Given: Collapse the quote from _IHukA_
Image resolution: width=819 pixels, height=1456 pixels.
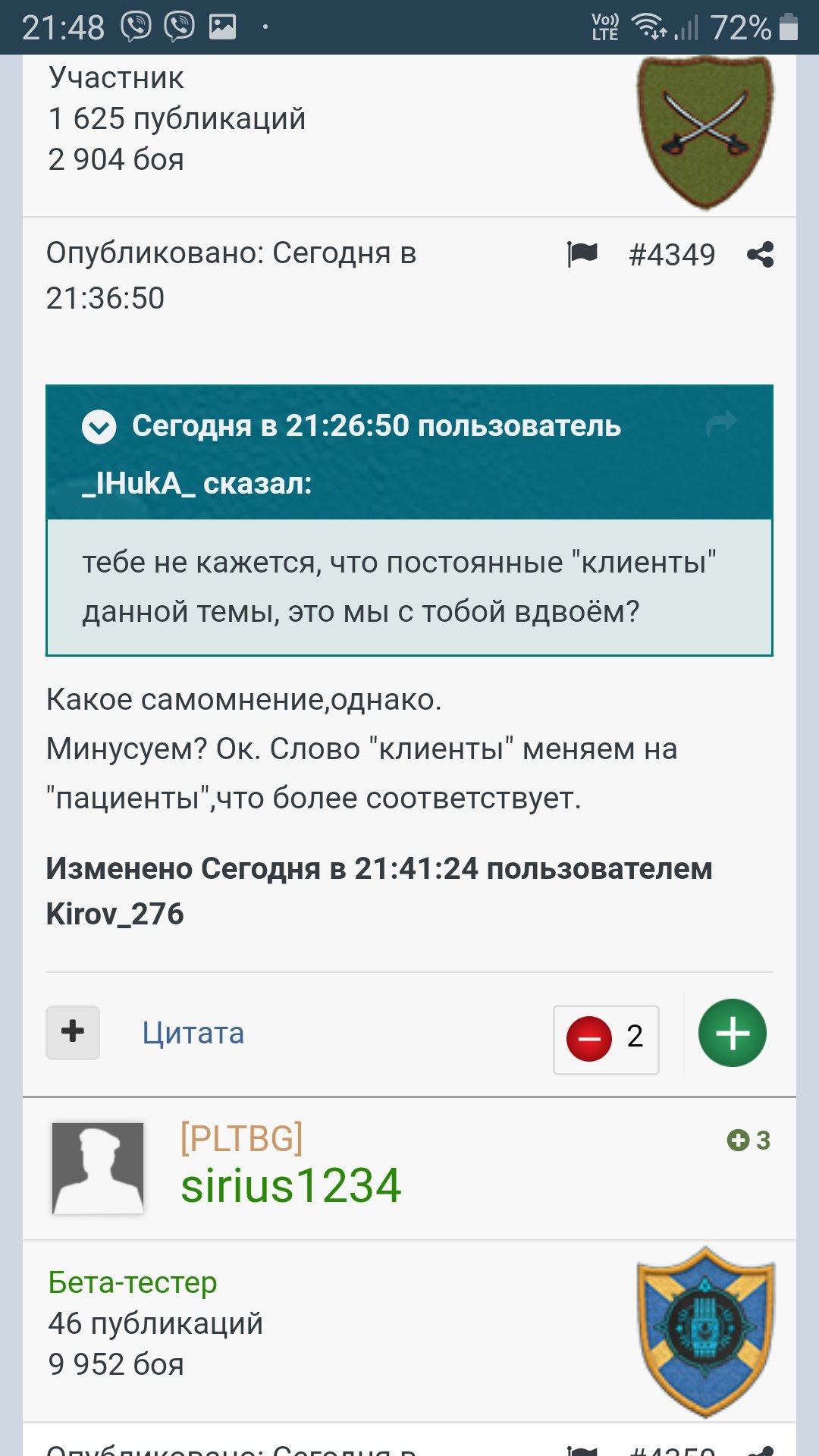Looking at the screenshot, I should tap(99, 427).
